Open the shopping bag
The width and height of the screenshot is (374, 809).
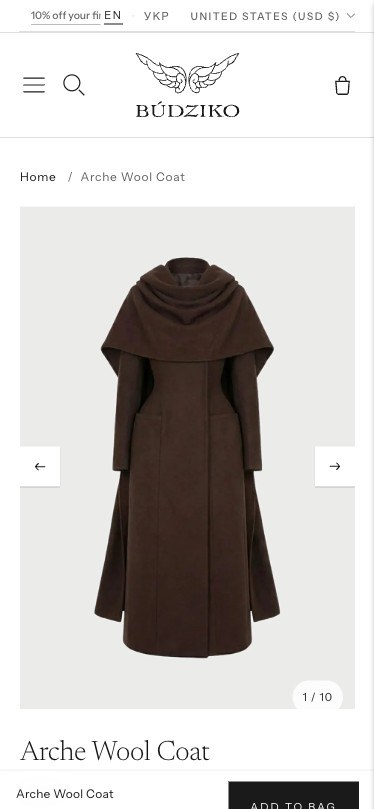343,85
